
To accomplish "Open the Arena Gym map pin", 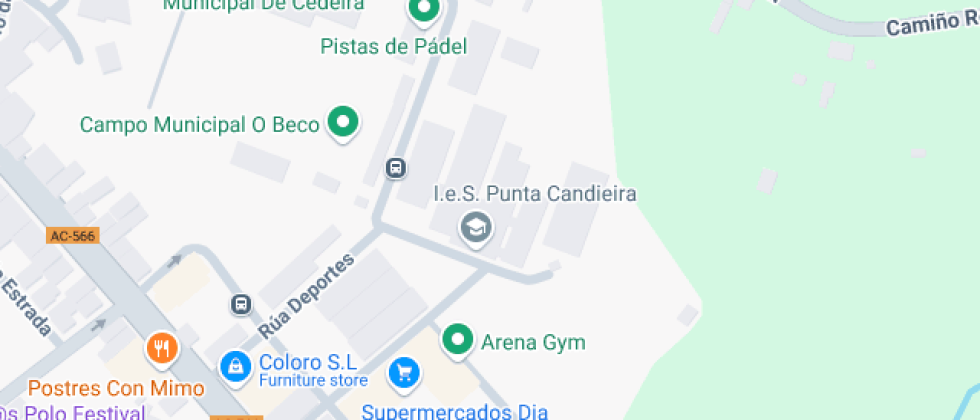I will pyautogui.click(x=457, y=340).
